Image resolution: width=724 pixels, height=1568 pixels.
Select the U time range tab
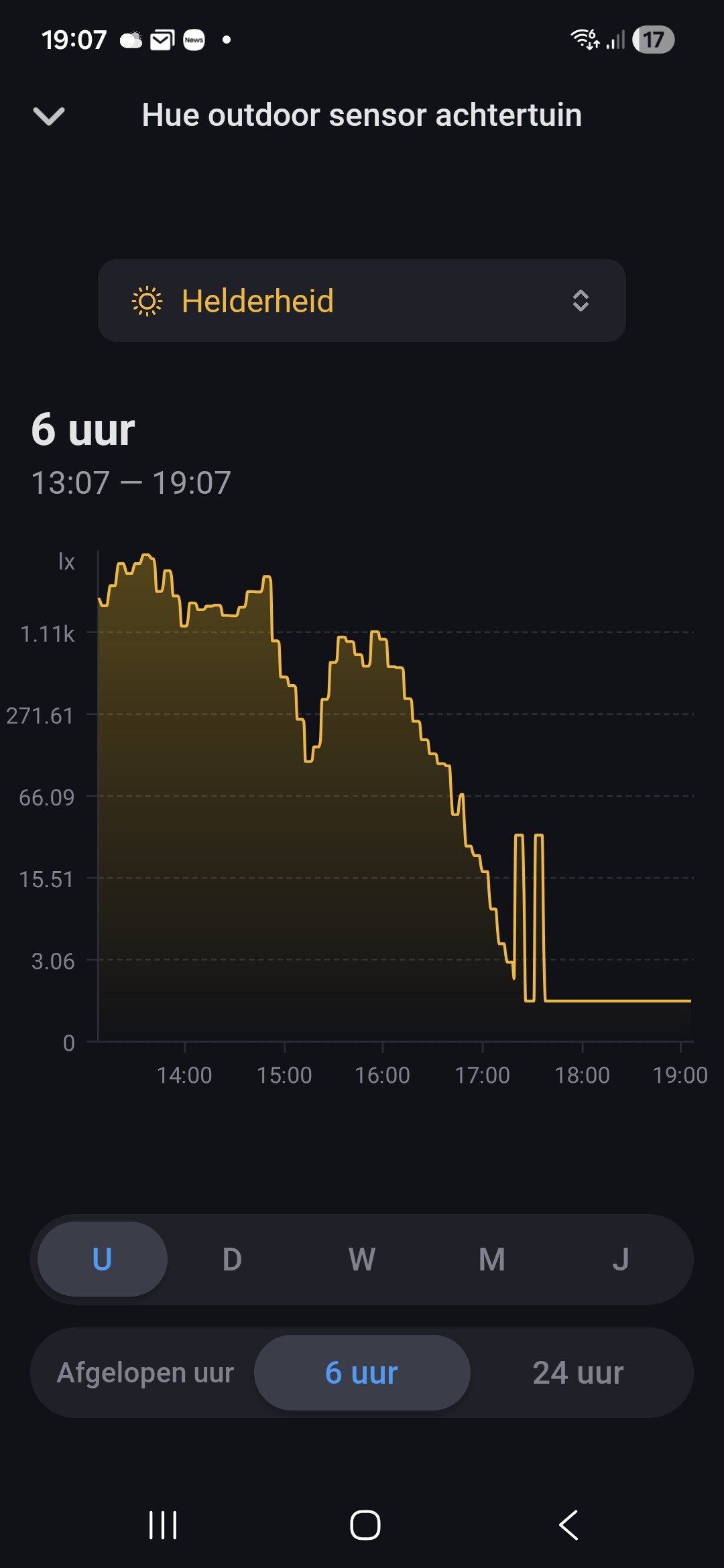(102, 1259)
